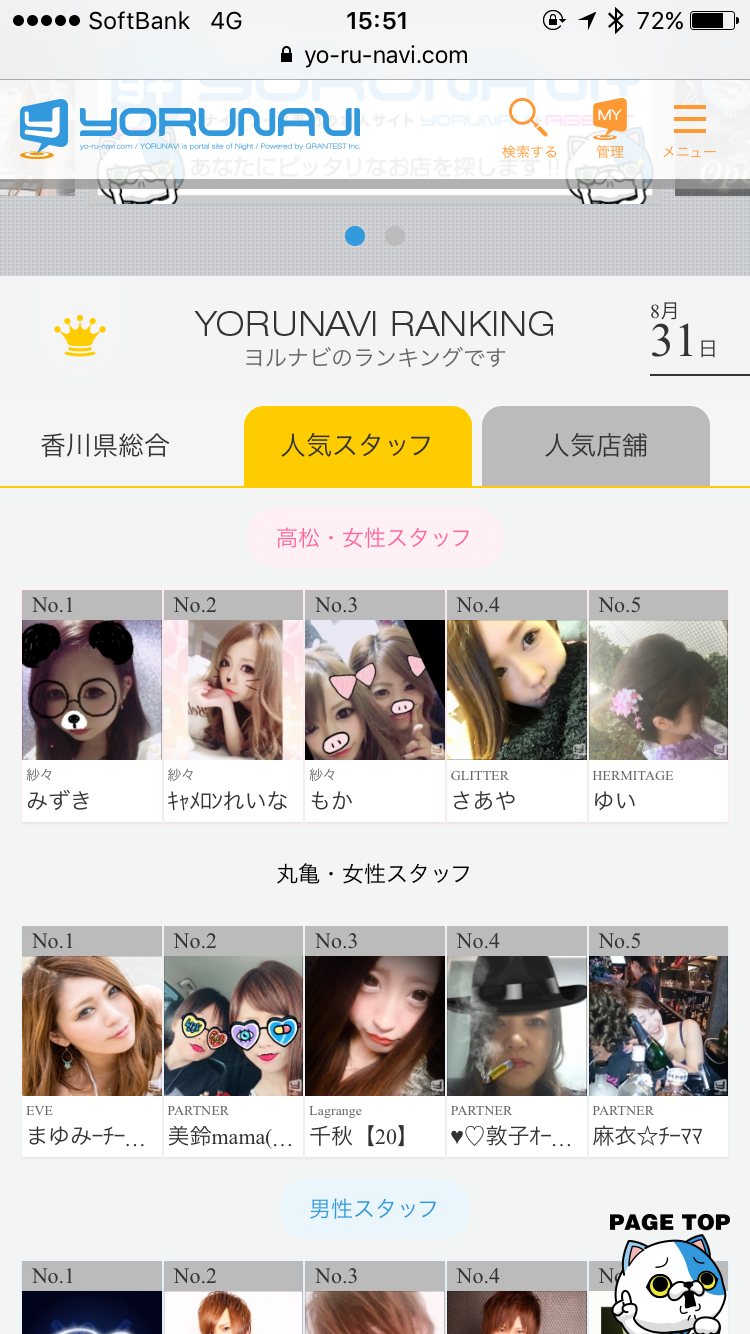The width and height of the screenshot is (750, 1334).
Task: Switch to the 香川県総合 tab
Action: (x=105, y=446)
